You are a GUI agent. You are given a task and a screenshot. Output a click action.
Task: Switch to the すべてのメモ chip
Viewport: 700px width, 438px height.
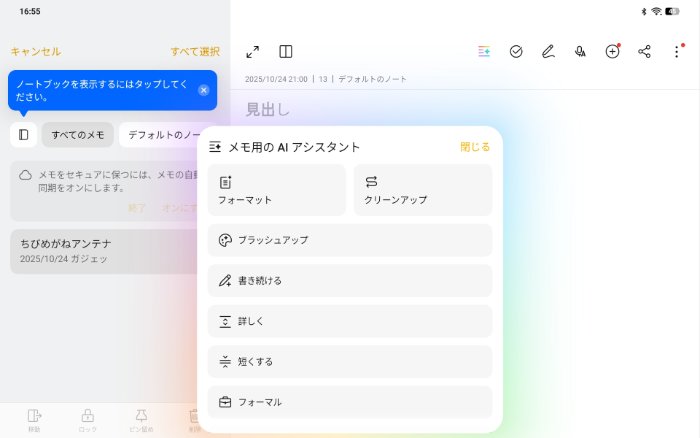pyautogui.click(x=78, y=134)
